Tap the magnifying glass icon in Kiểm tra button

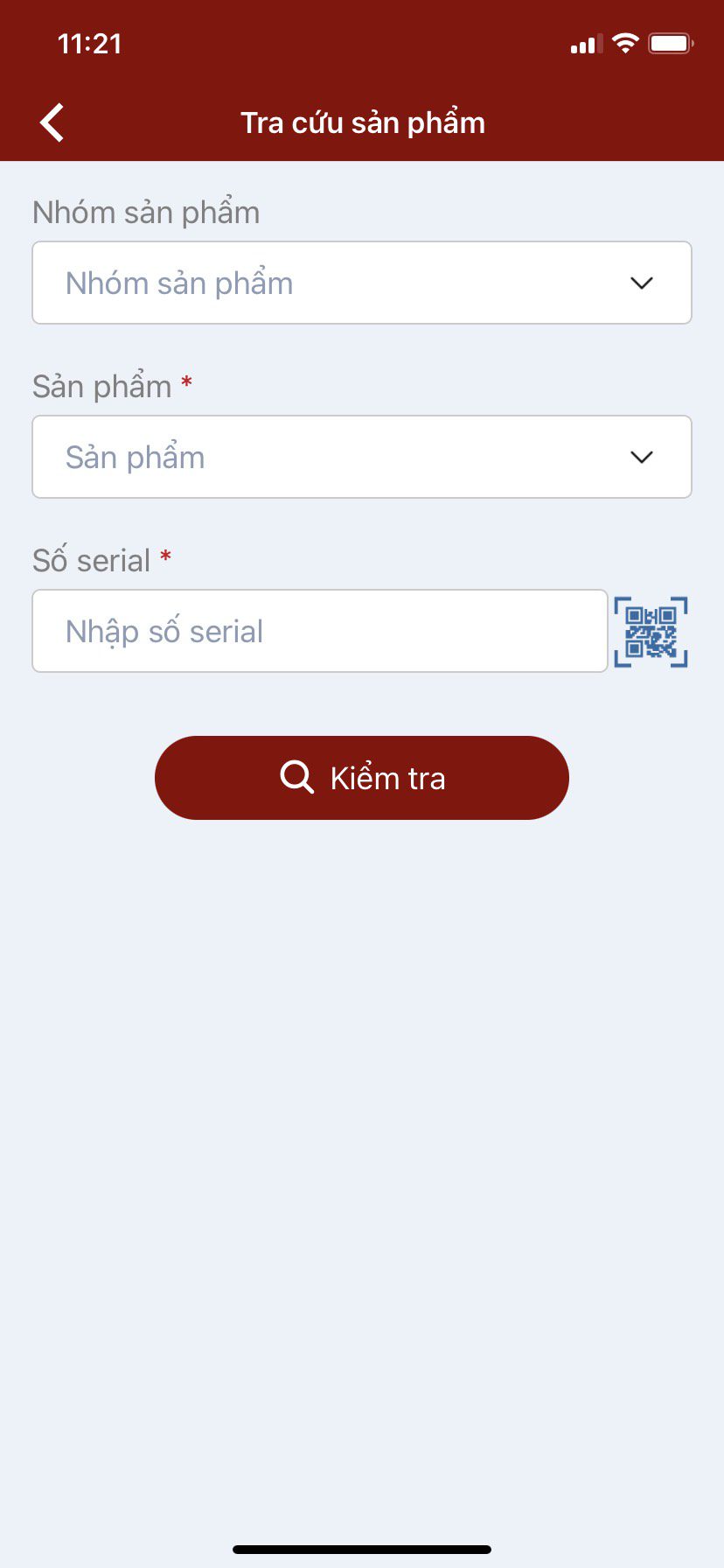(296, 777)
